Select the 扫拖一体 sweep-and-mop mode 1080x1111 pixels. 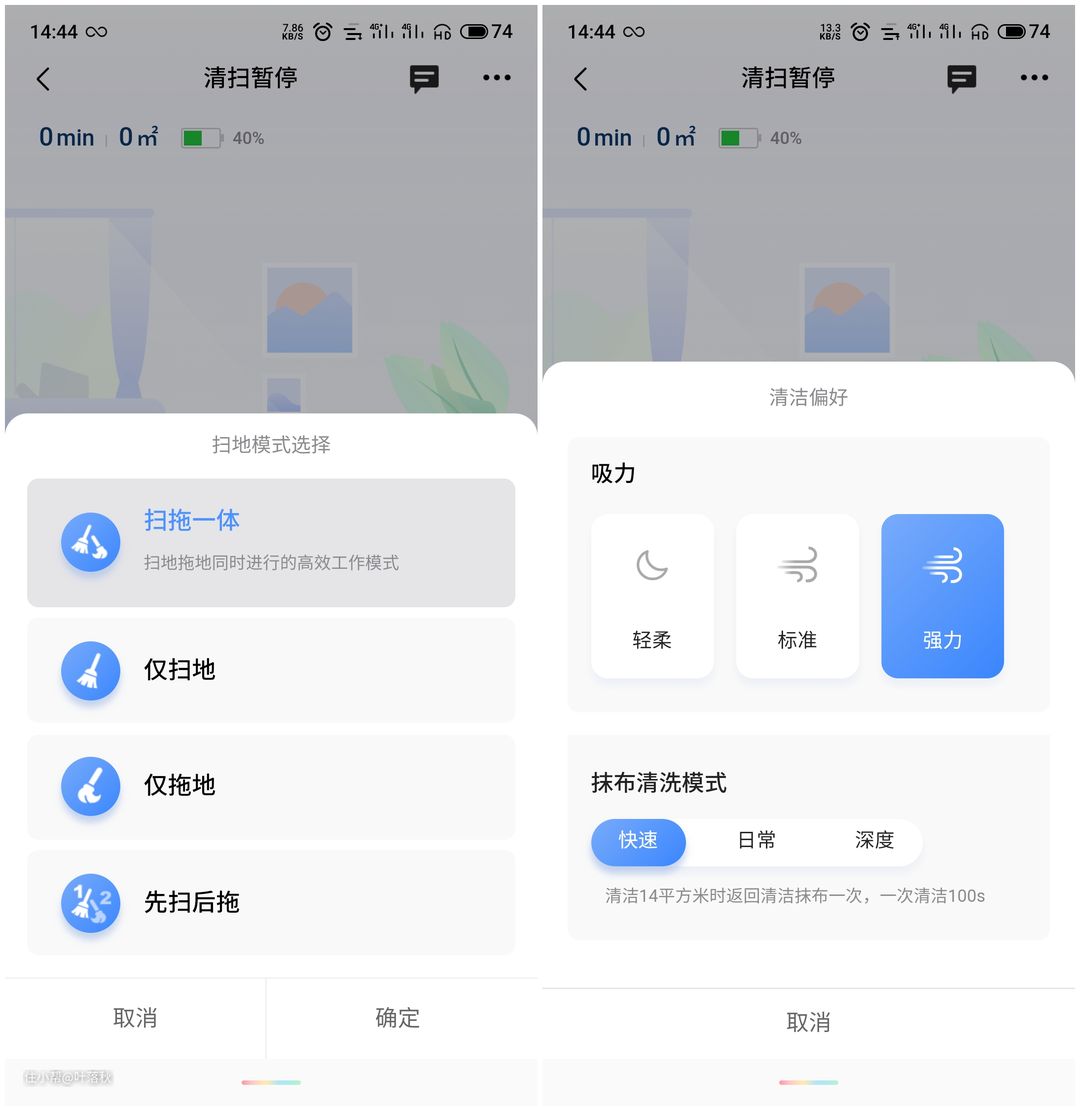click(x=271, y=542)
